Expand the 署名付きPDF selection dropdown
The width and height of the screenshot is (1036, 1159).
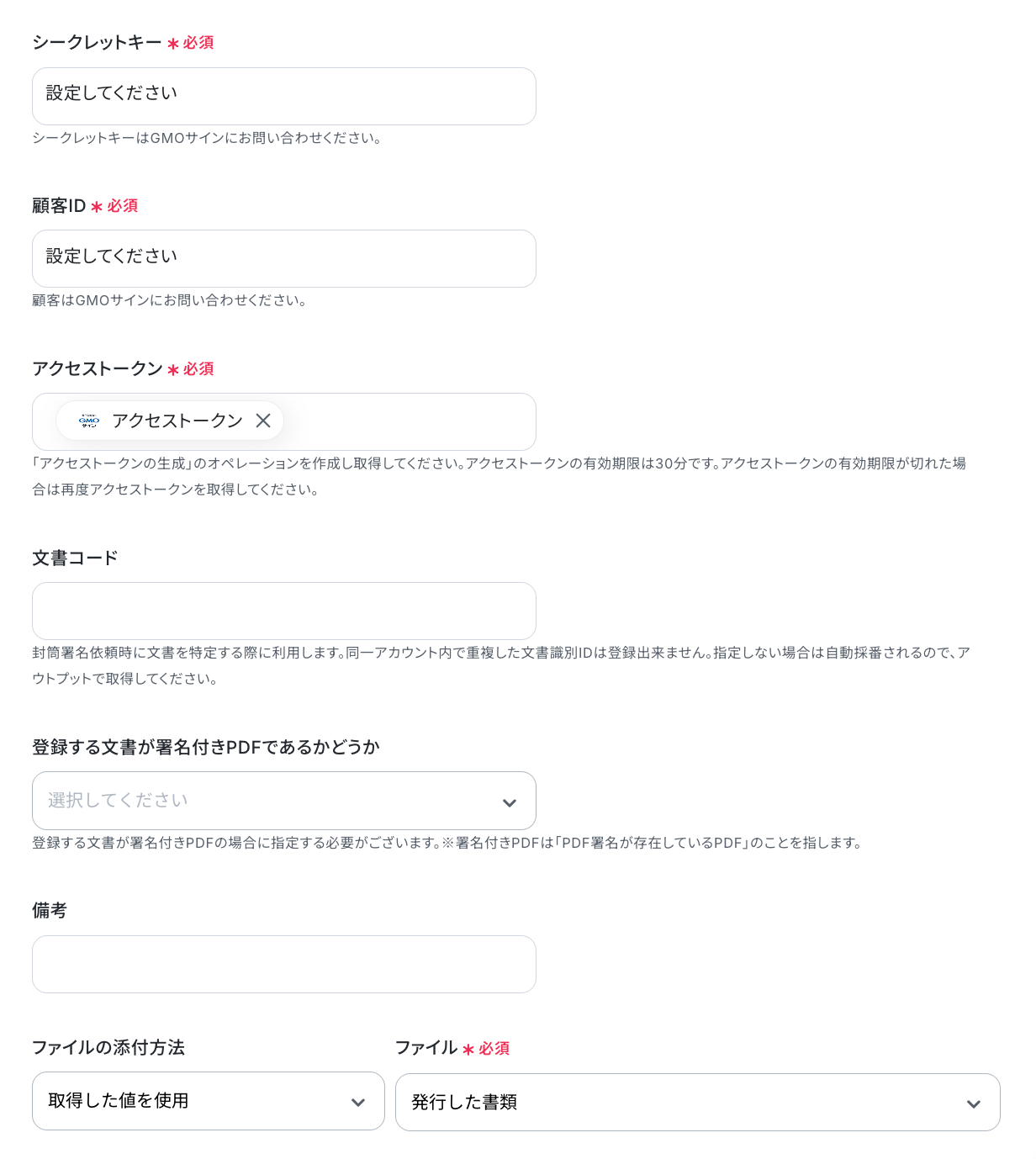pyautogui.click(x=284, y=801)
